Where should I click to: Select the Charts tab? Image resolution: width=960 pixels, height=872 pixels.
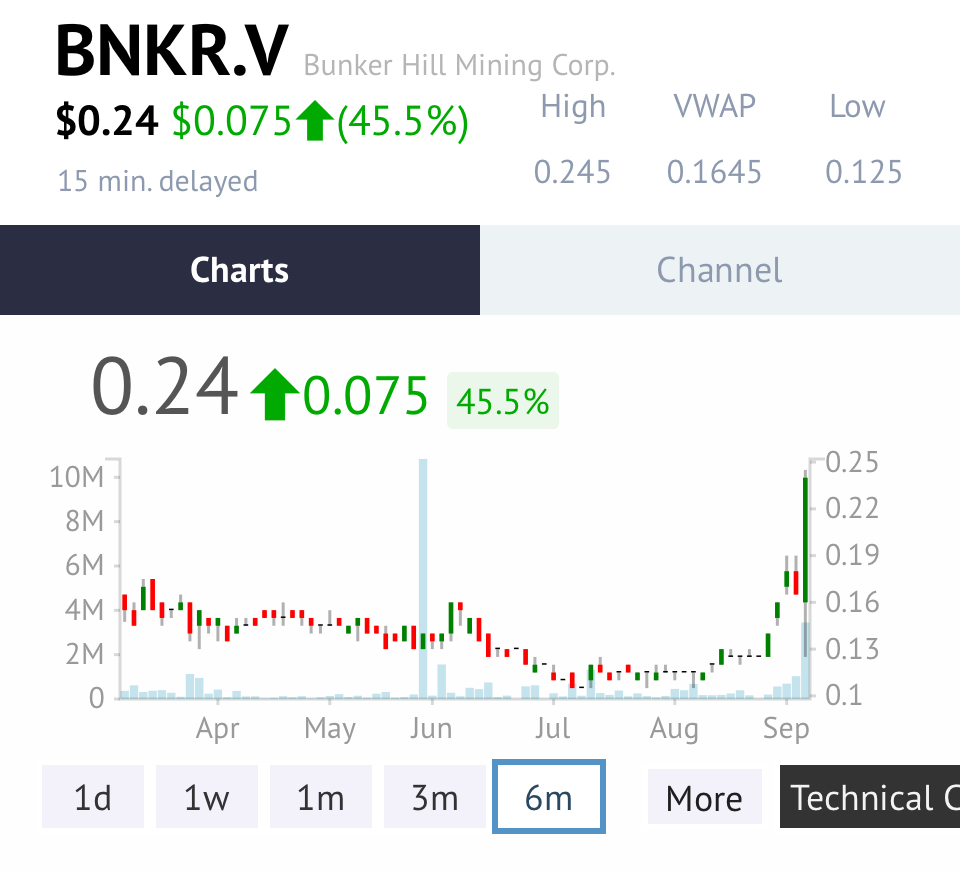coord(240,270)
